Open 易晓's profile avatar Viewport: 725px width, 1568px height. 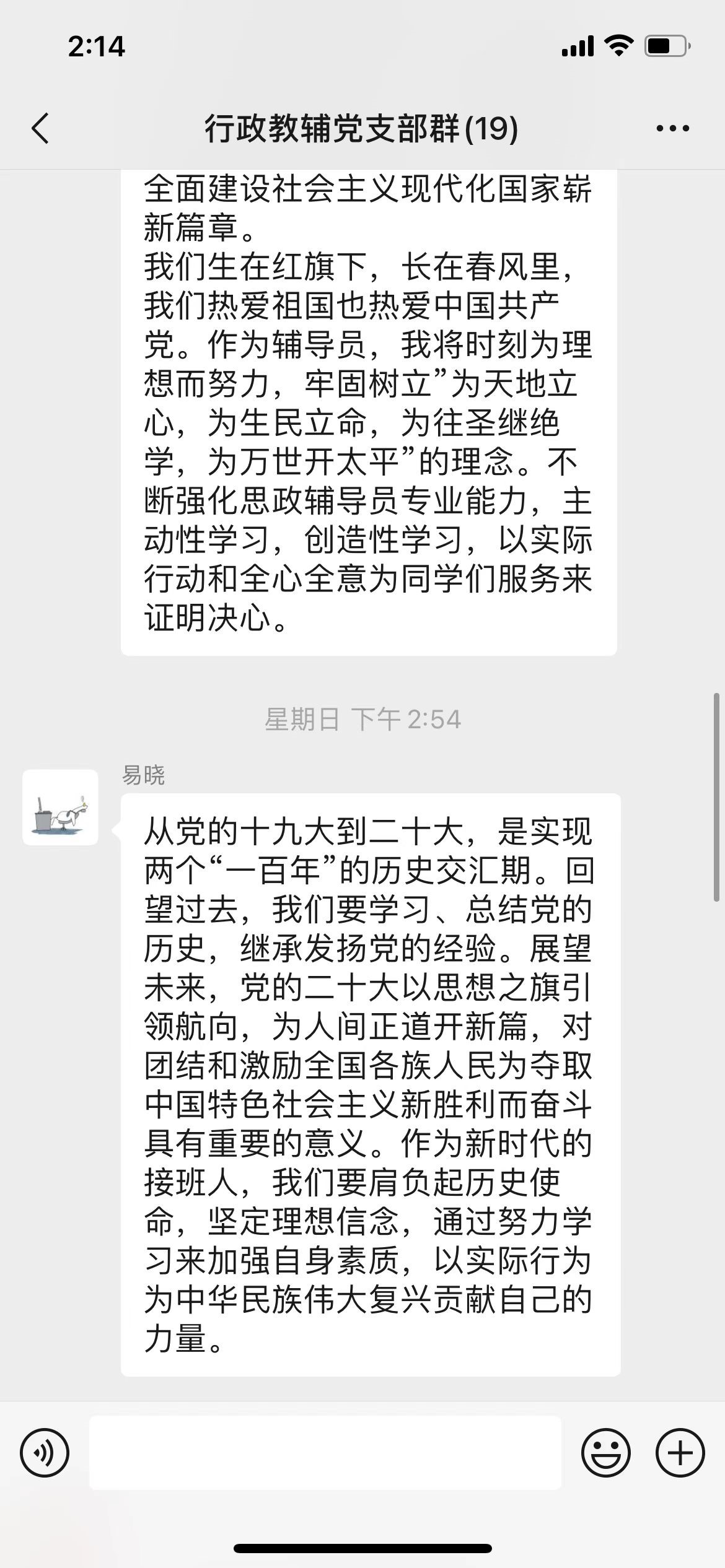click(61, 808)
